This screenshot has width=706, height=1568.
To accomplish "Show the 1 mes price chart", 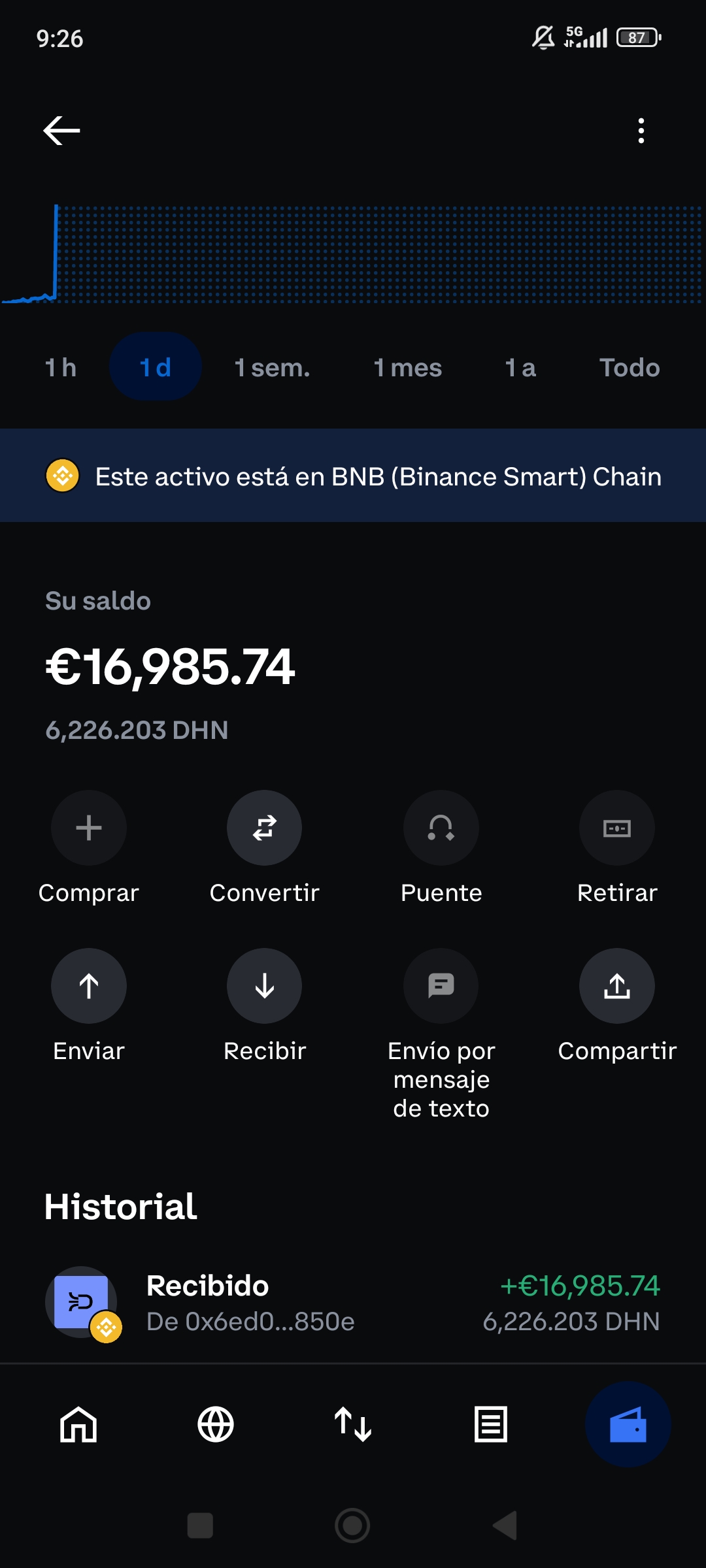I will click(x=407, y=367).
